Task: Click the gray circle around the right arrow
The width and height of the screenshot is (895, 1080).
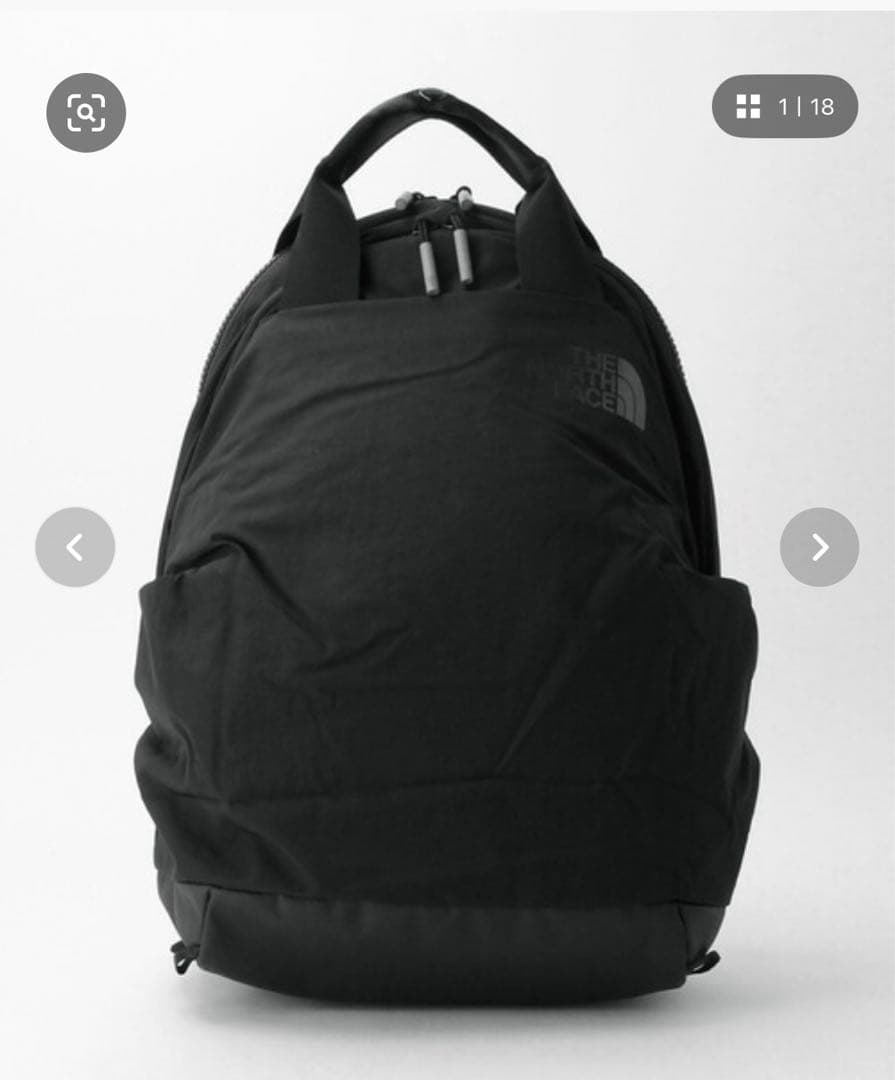Action: [820, 547]
